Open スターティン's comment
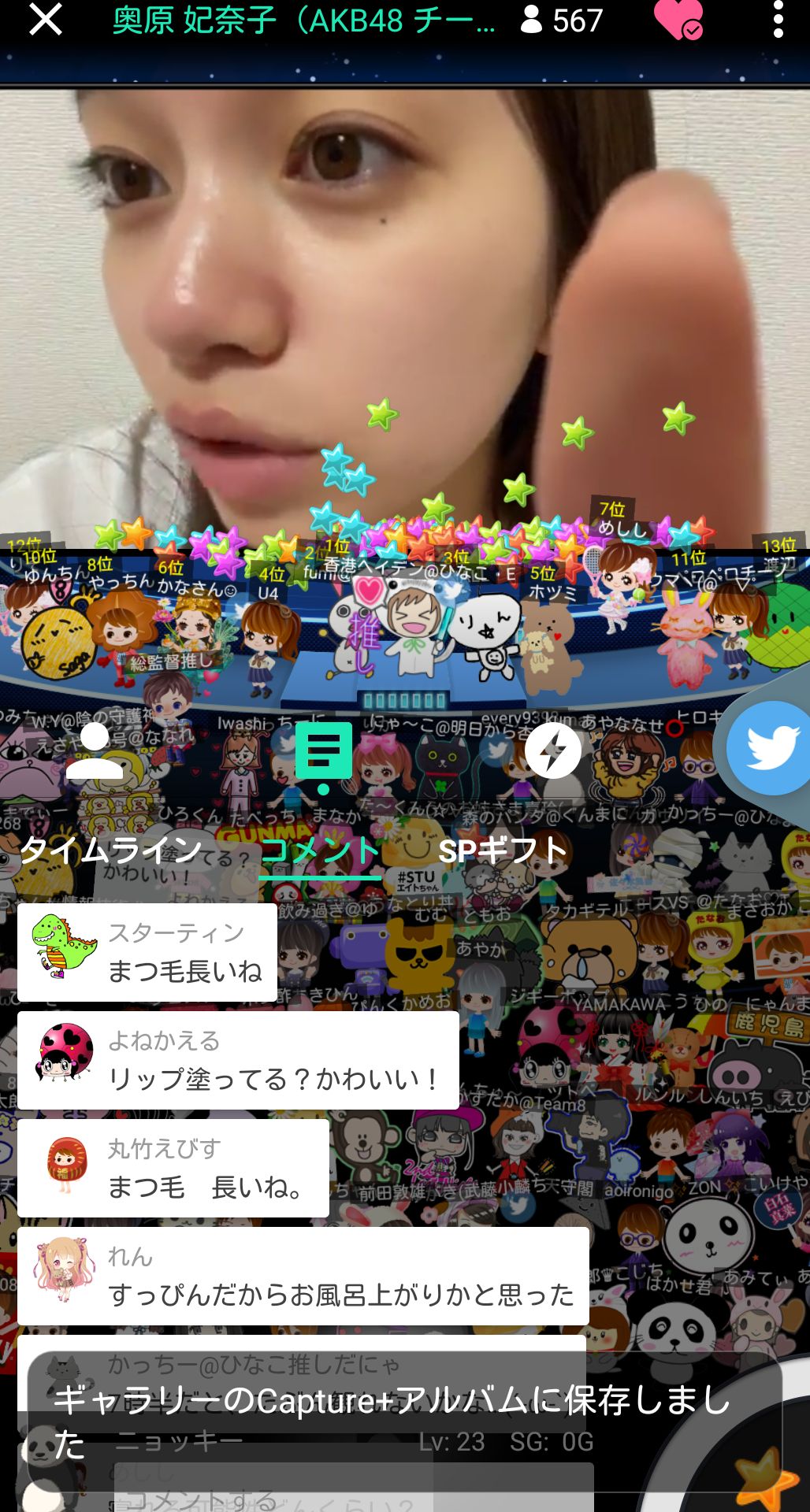This screenshot has width=810, height=1512. click(147, 953)
